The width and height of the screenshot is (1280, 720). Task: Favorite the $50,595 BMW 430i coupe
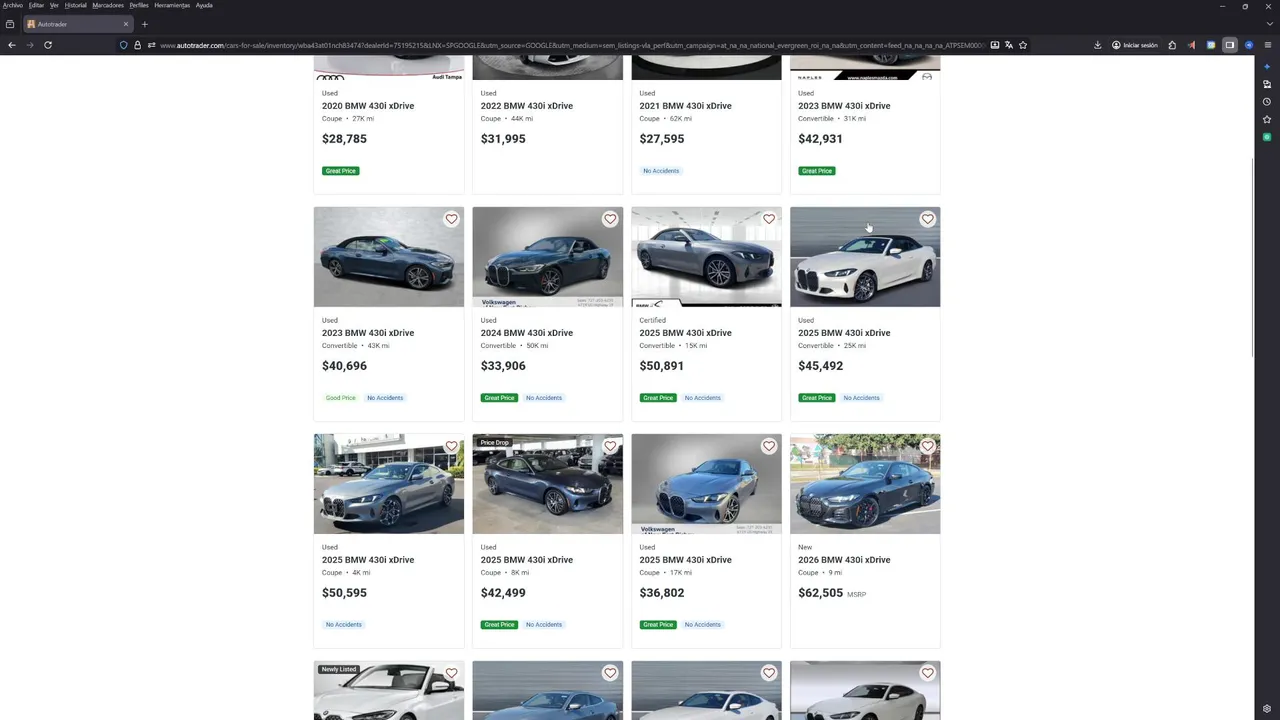click(451, 446)
